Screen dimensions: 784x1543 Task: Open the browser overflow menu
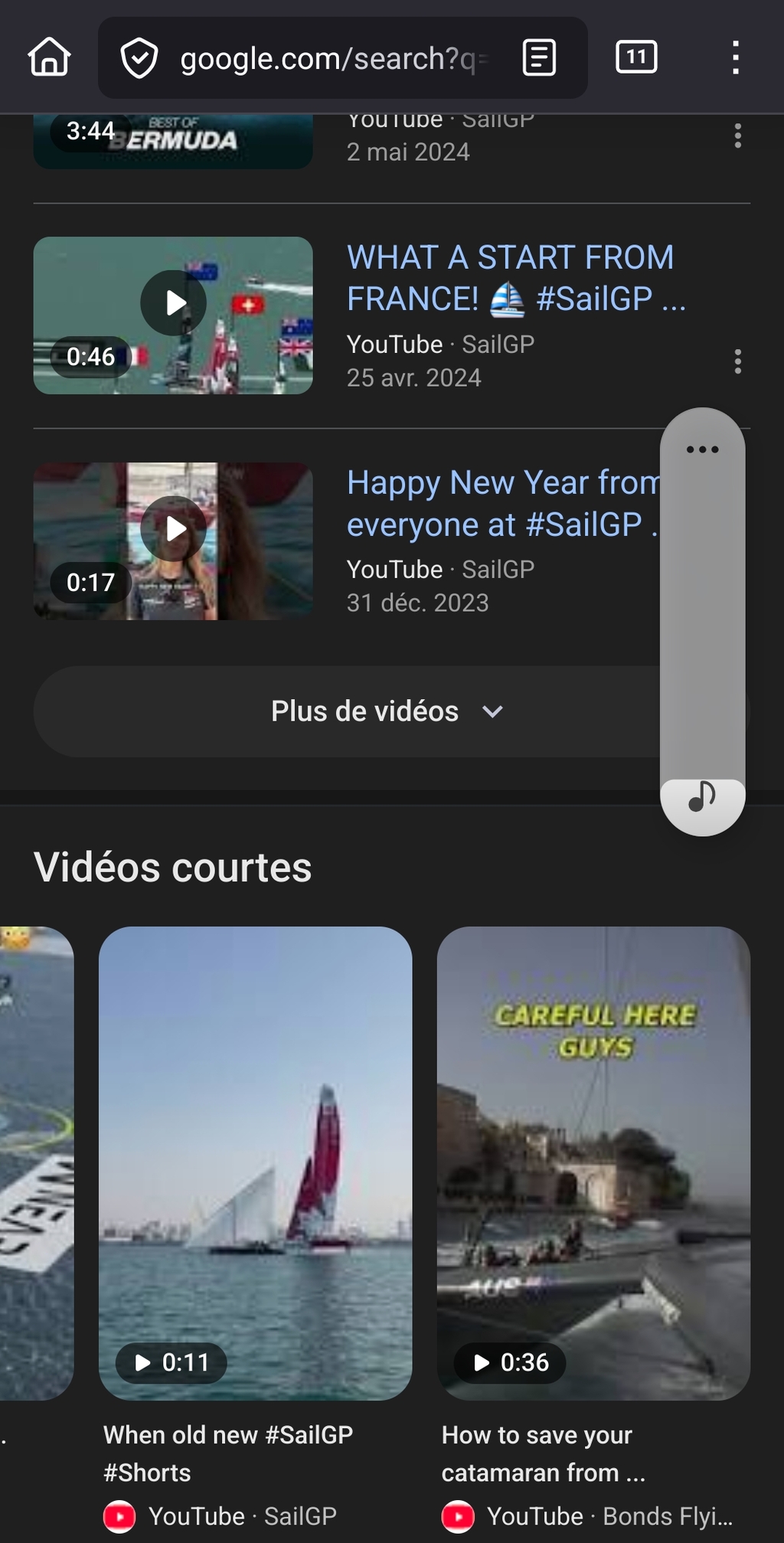pos(735,57)
